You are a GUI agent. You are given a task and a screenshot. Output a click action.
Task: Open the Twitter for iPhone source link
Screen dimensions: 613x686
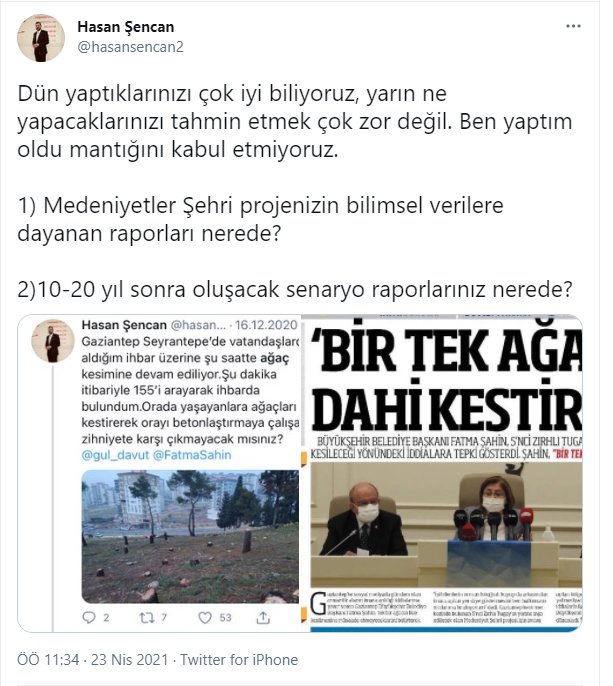(244, 660)
